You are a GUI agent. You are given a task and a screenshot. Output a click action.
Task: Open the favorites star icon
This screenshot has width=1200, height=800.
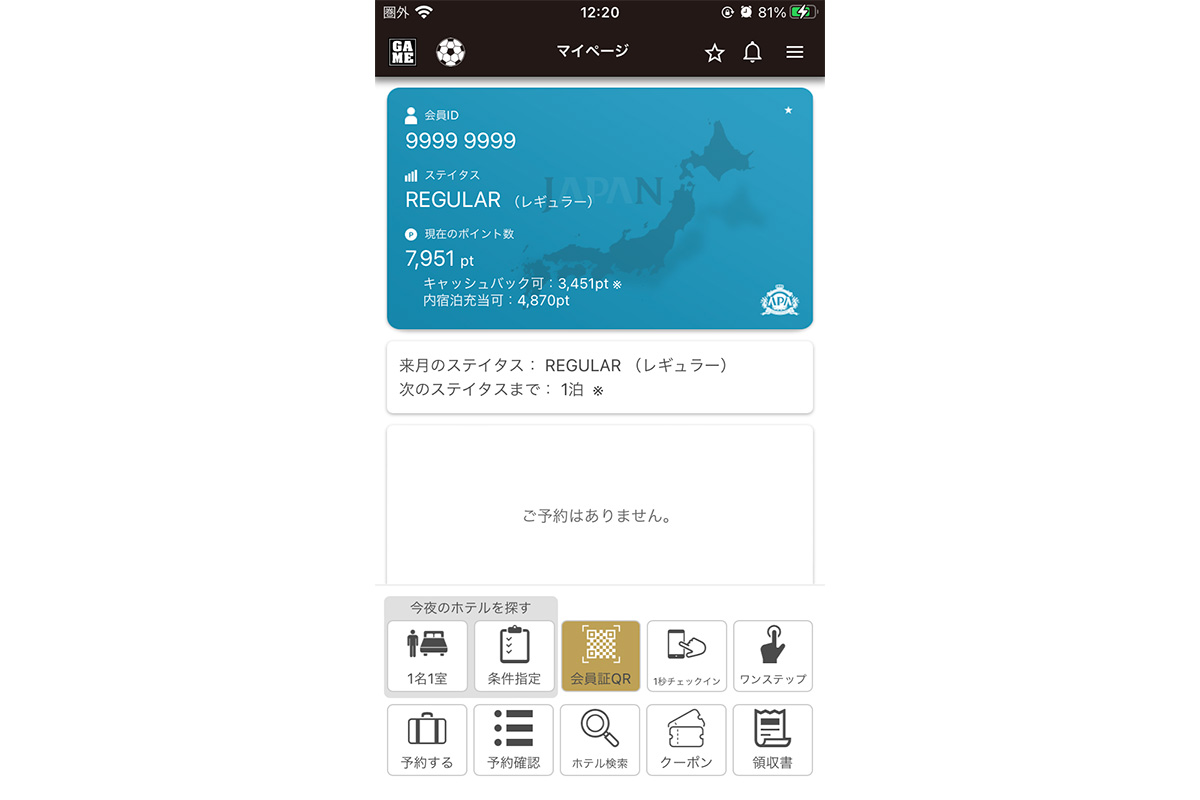click(x=714, y=53)
